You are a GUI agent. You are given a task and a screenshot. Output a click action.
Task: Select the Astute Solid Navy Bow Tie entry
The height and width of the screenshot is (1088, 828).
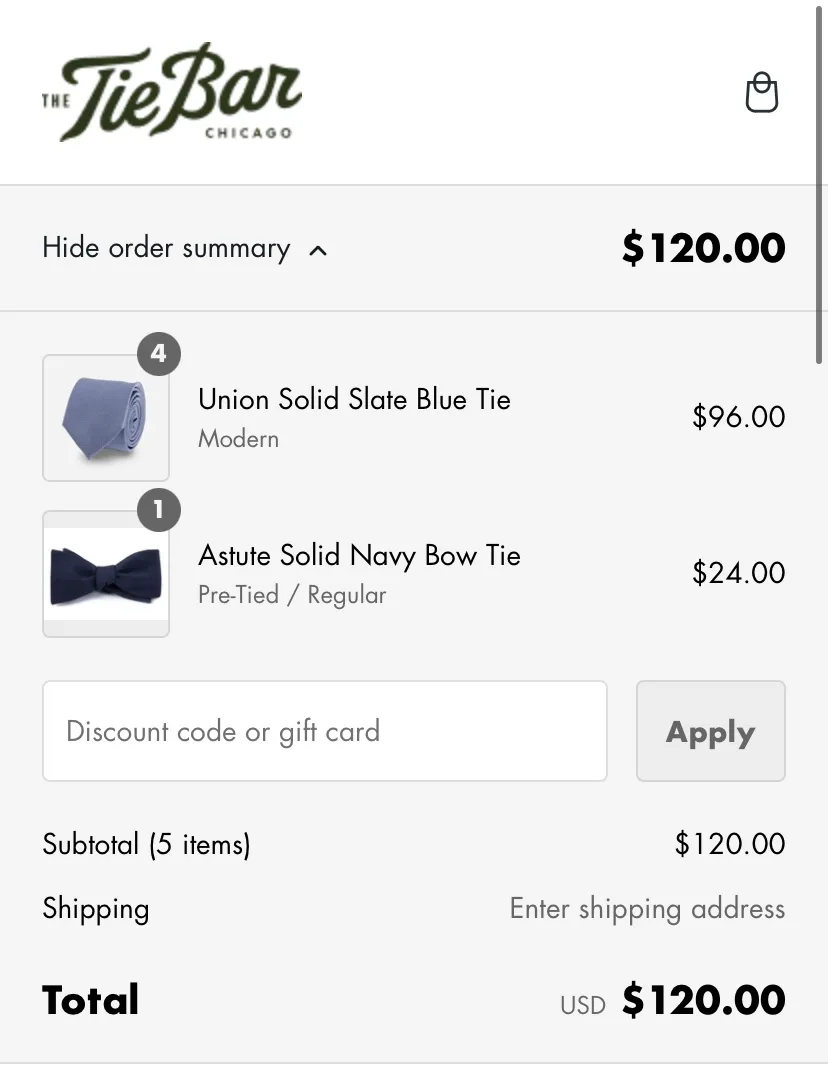(359, 555)
